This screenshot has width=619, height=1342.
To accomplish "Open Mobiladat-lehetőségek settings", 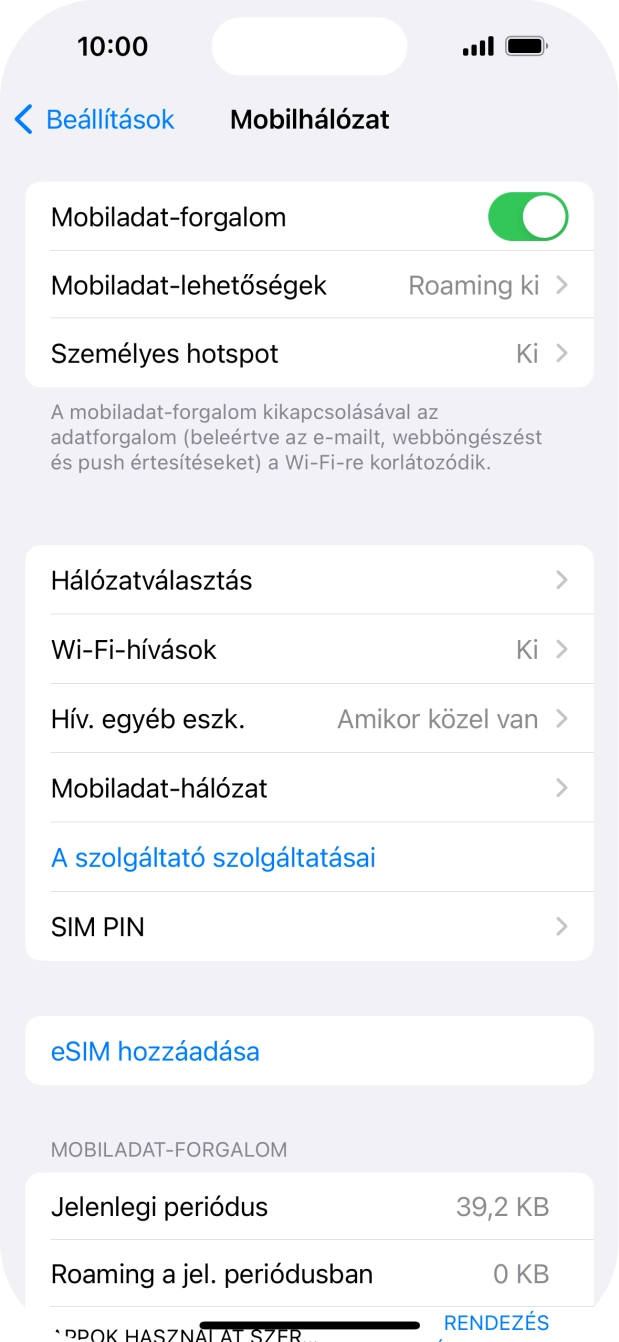I will tap(309, 285).
